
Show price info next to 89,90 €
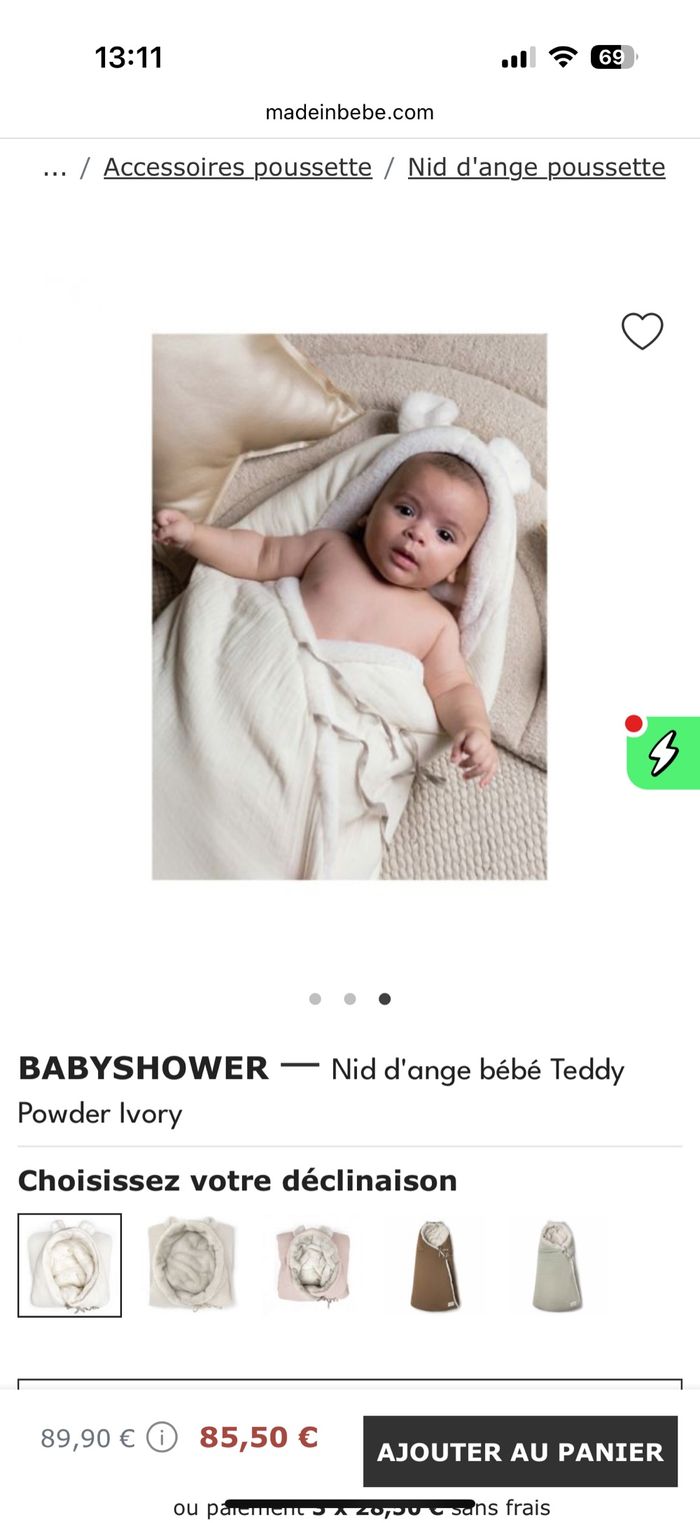pyautogui.click(x=162, y=1438)
